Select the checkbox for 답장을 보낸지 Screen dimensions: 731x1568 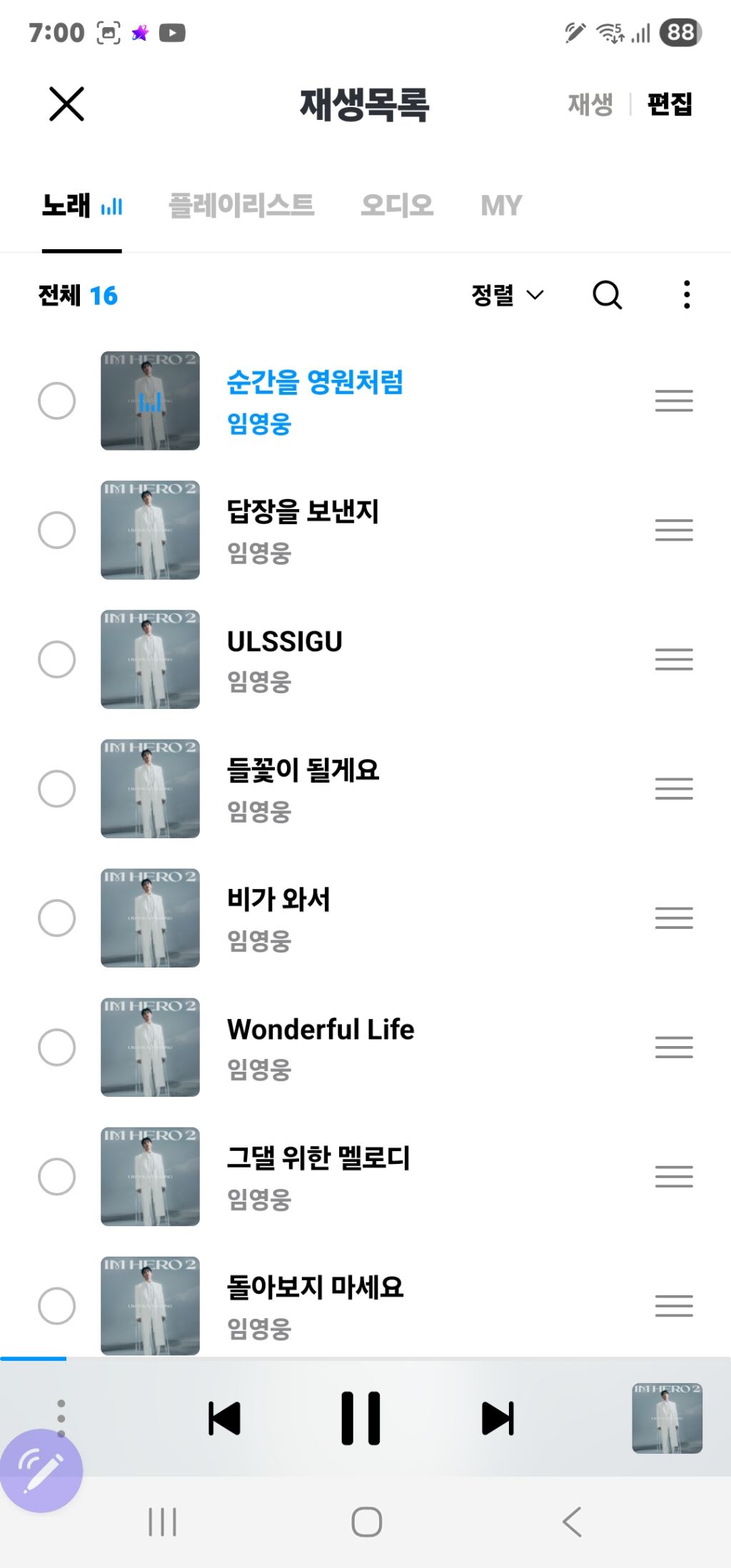pyautogui.click(x=57, y=530)
